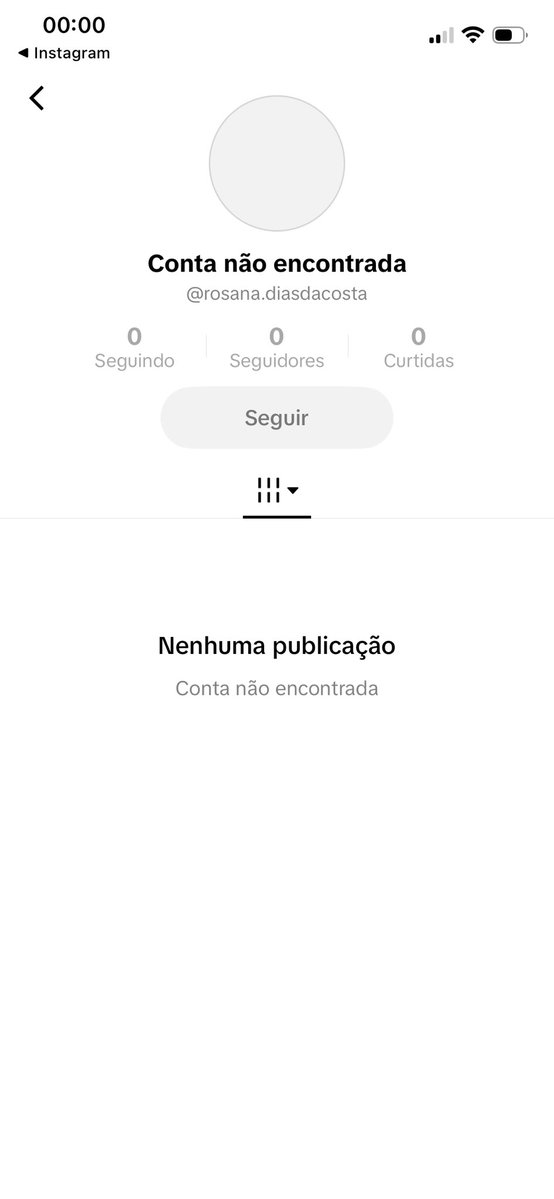
Task: Go back using the top-left arrow
Action: coord(37,98)
